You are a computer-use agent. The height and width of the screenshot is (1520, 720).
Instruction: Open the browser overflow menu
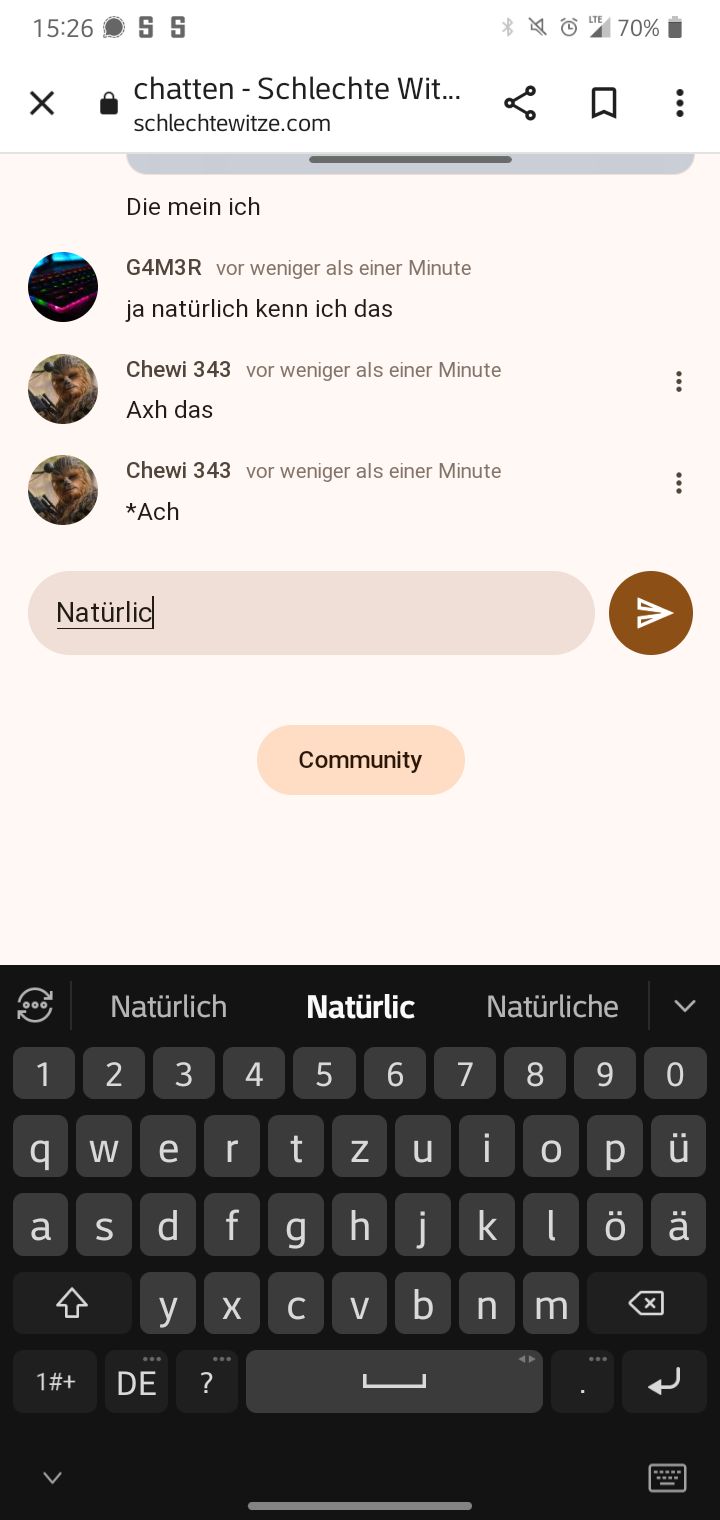(x=680, y=103)
